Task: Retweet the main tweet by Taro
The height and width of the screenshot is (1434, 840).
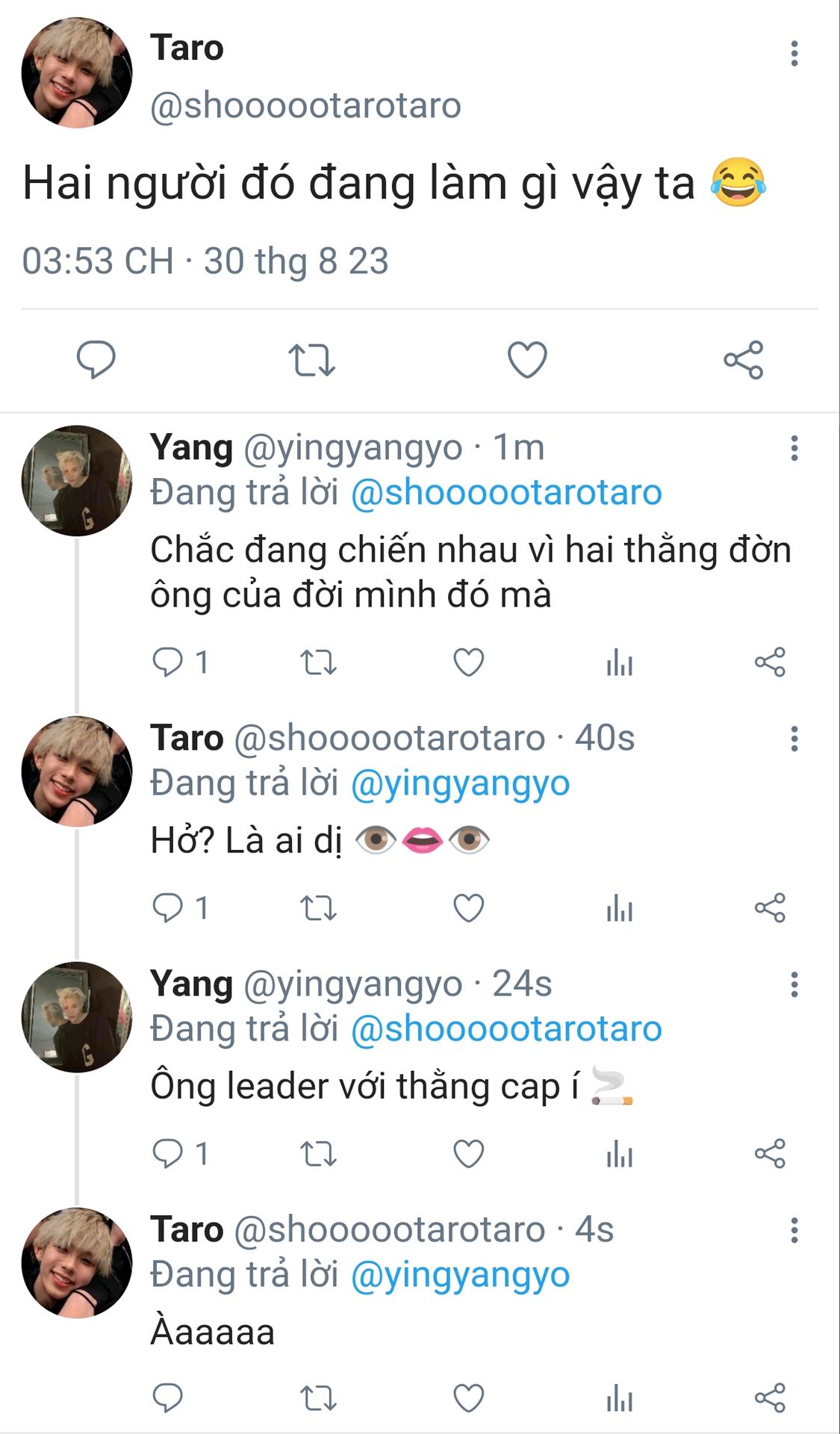Action: [311, 360]
